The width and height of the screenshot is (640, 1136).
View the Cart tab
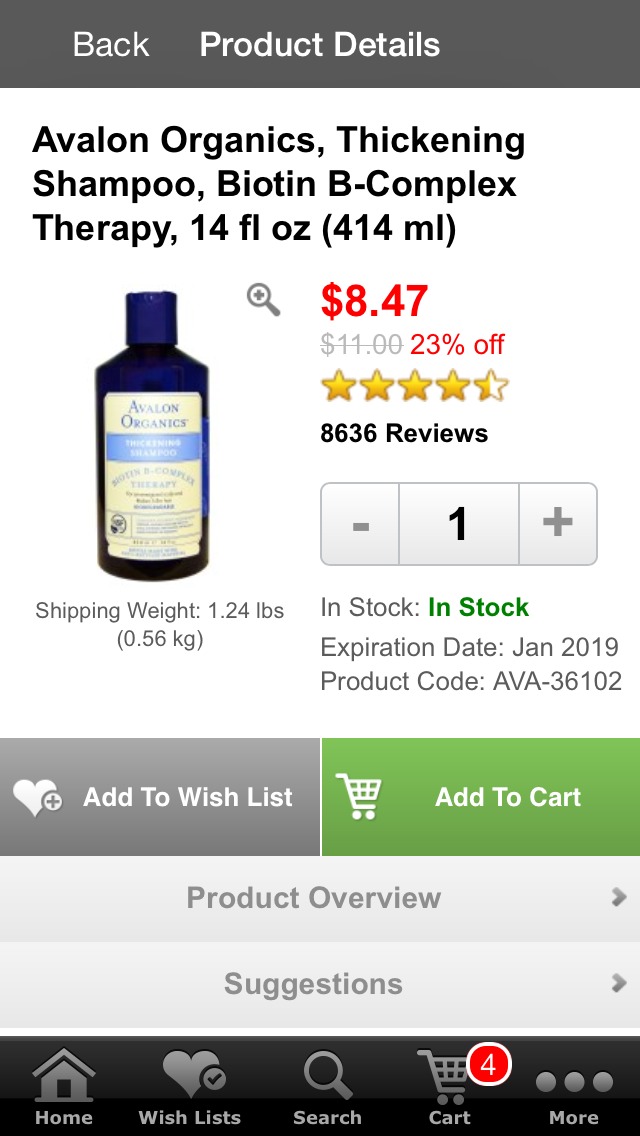[x=451, y=1087]
